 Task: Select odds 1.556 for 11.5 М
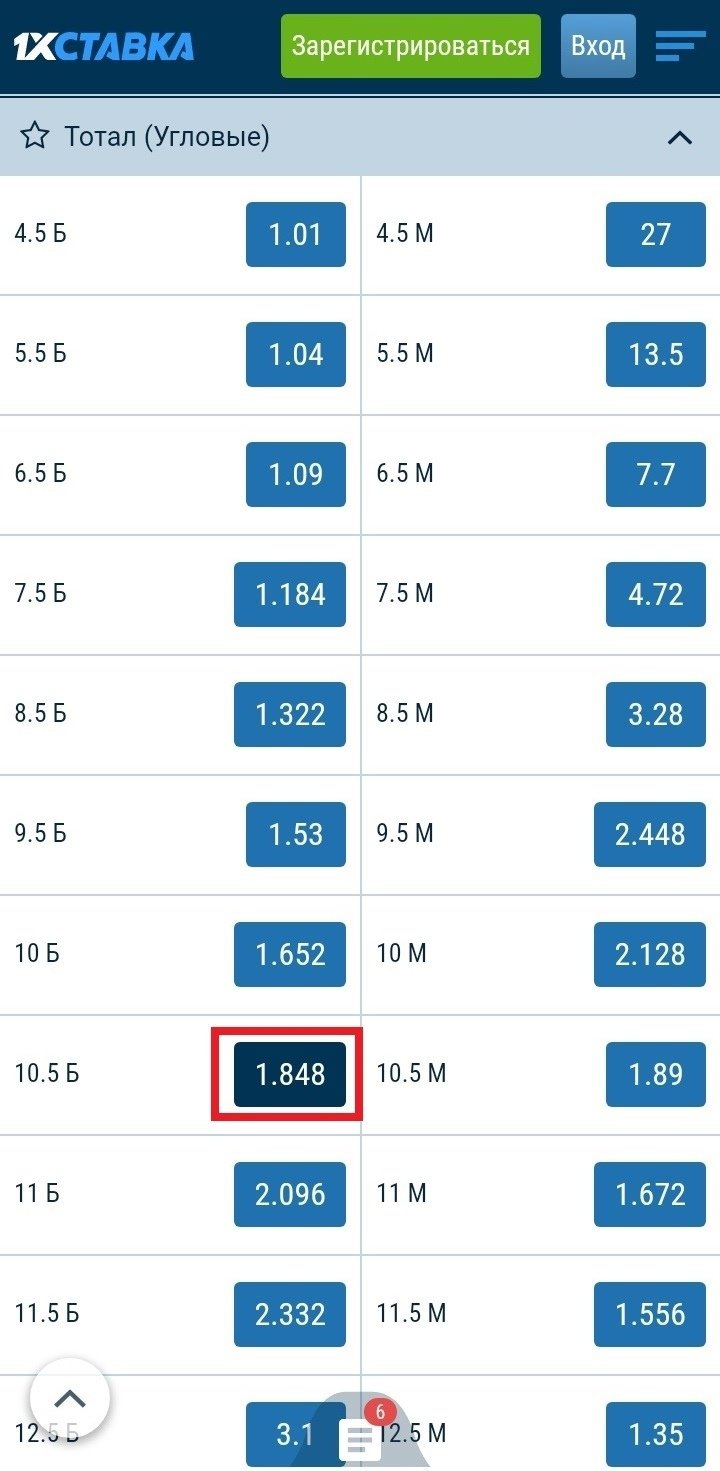point(650,1315)
